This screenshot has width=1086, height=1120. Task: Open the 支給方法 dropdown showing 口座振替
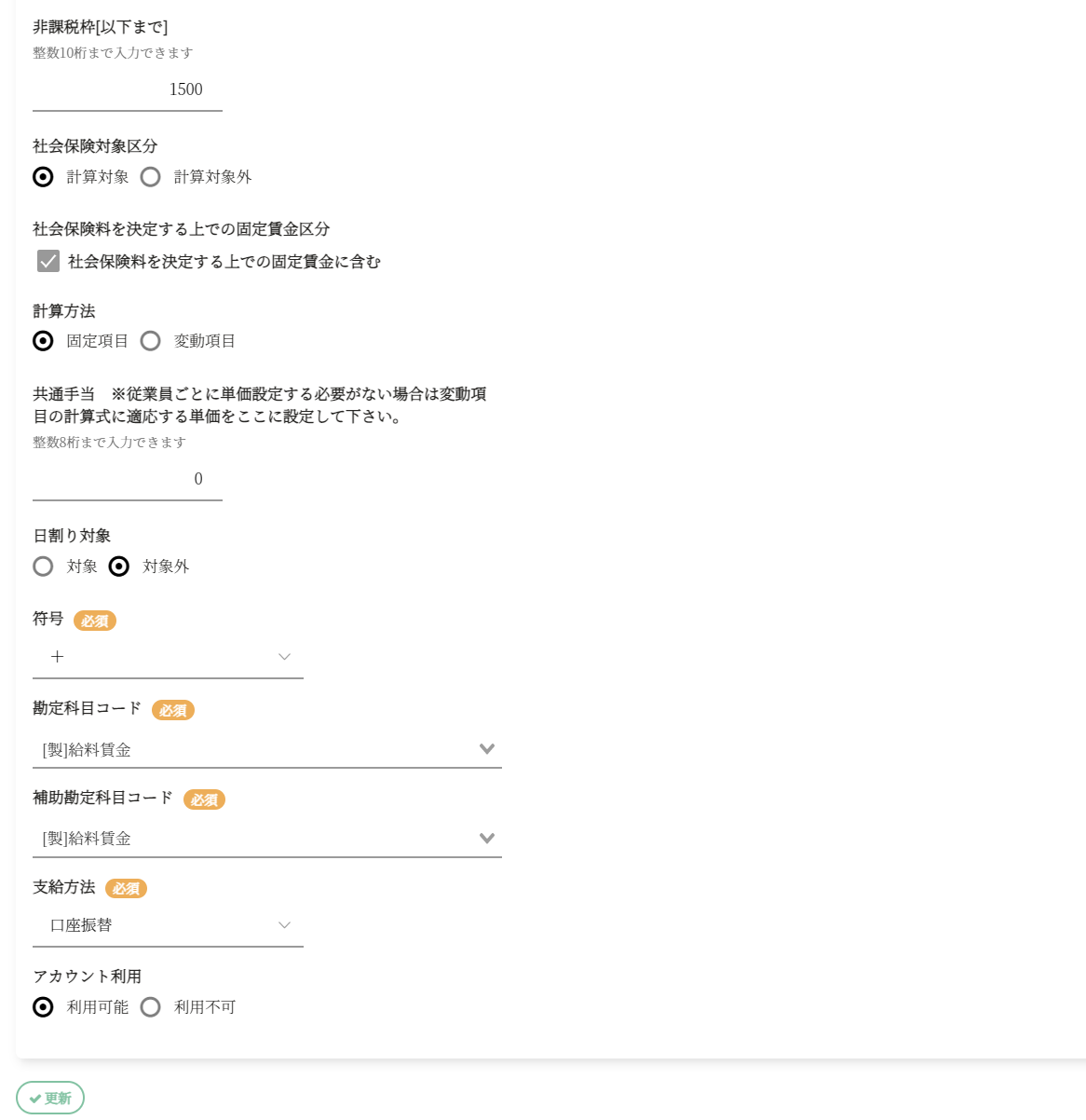pyautogui.click(x=168, y=925)
